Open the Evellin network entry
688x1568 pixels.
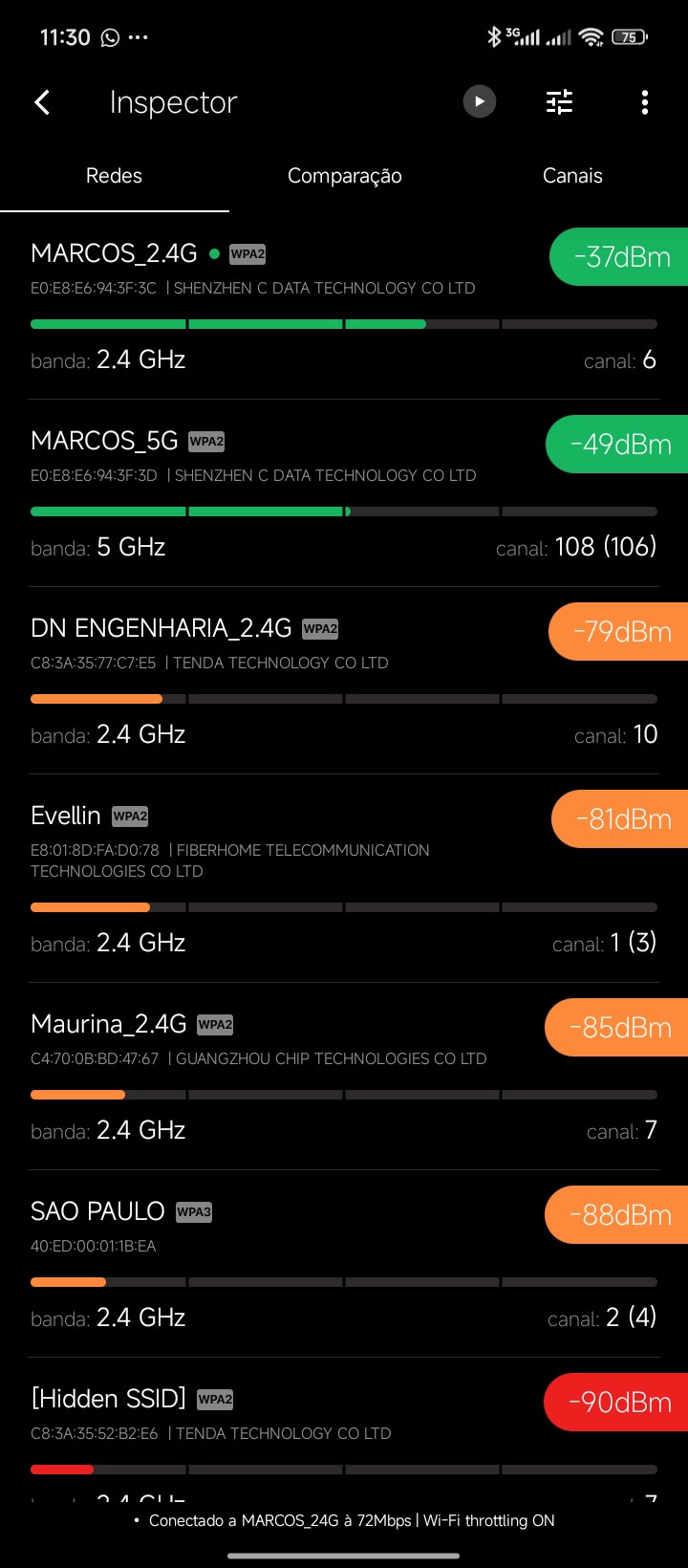coord(287,878)
